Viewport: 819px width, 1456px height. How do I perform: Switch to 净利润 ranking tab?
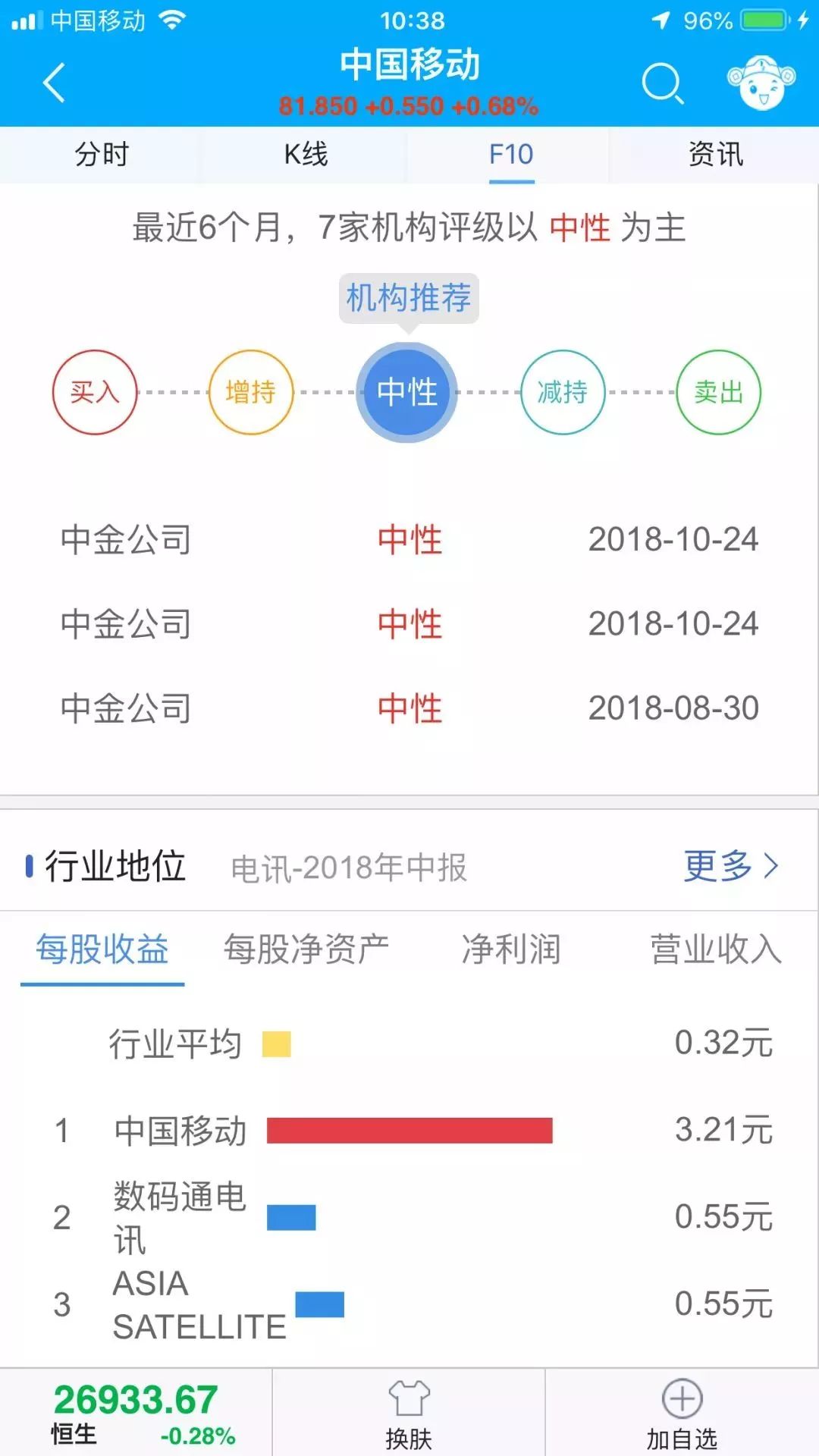tap(511, 949)
